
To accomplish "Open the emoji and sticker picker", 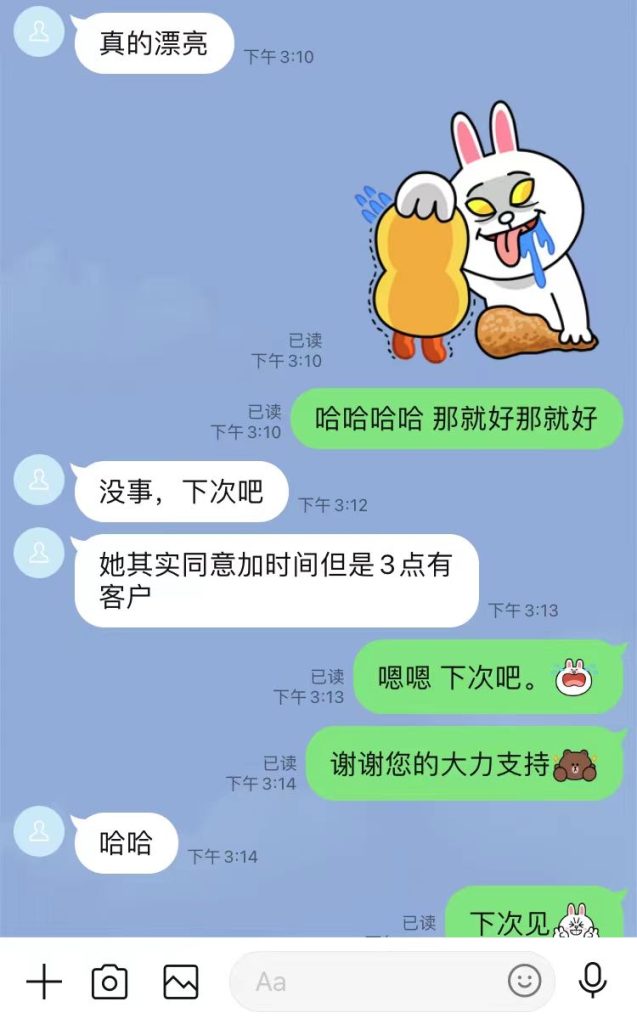I will [x=525, y=981].
